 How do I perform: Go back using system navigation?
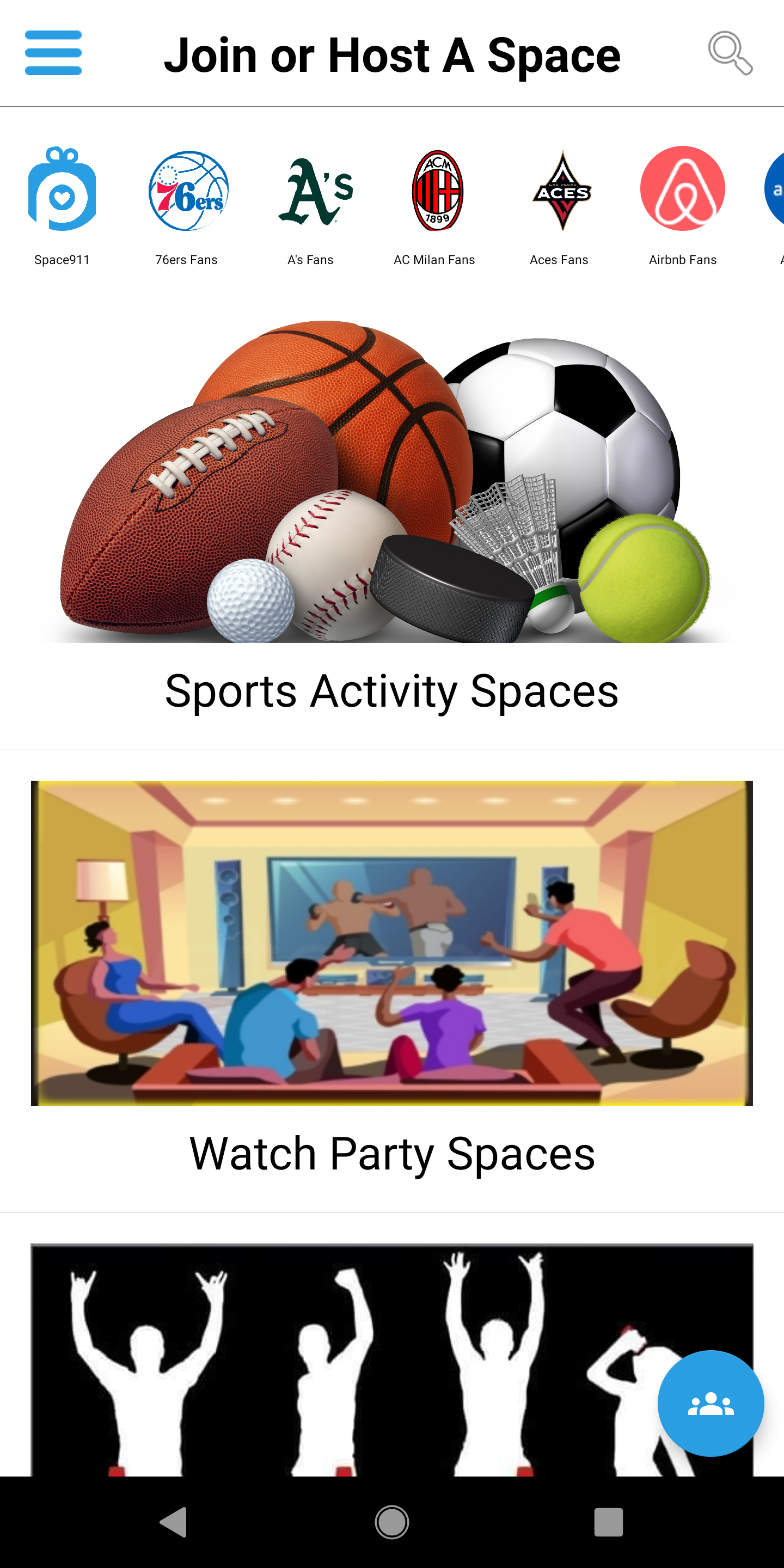click(174, 1522)
